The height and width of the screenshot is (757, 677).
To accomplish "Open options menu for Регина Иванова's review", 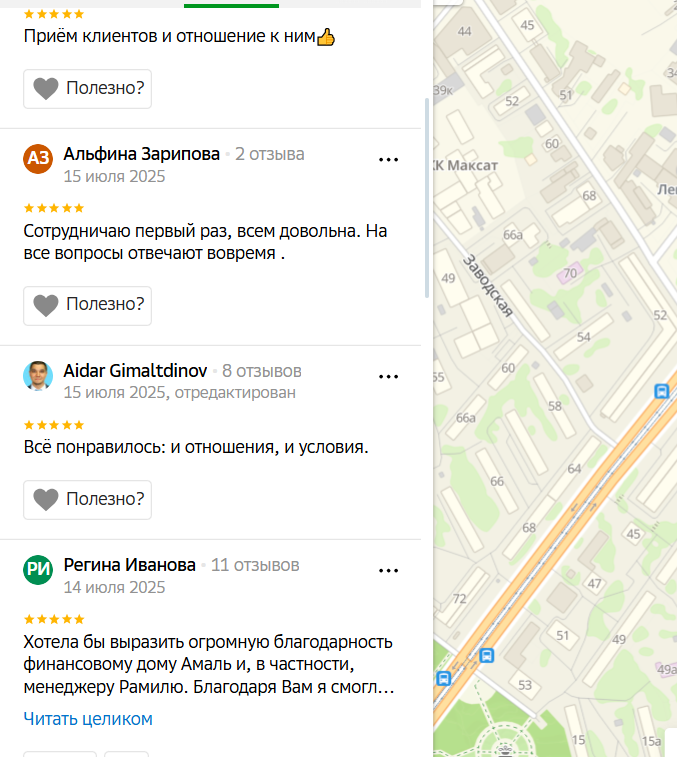I will 389,571.
